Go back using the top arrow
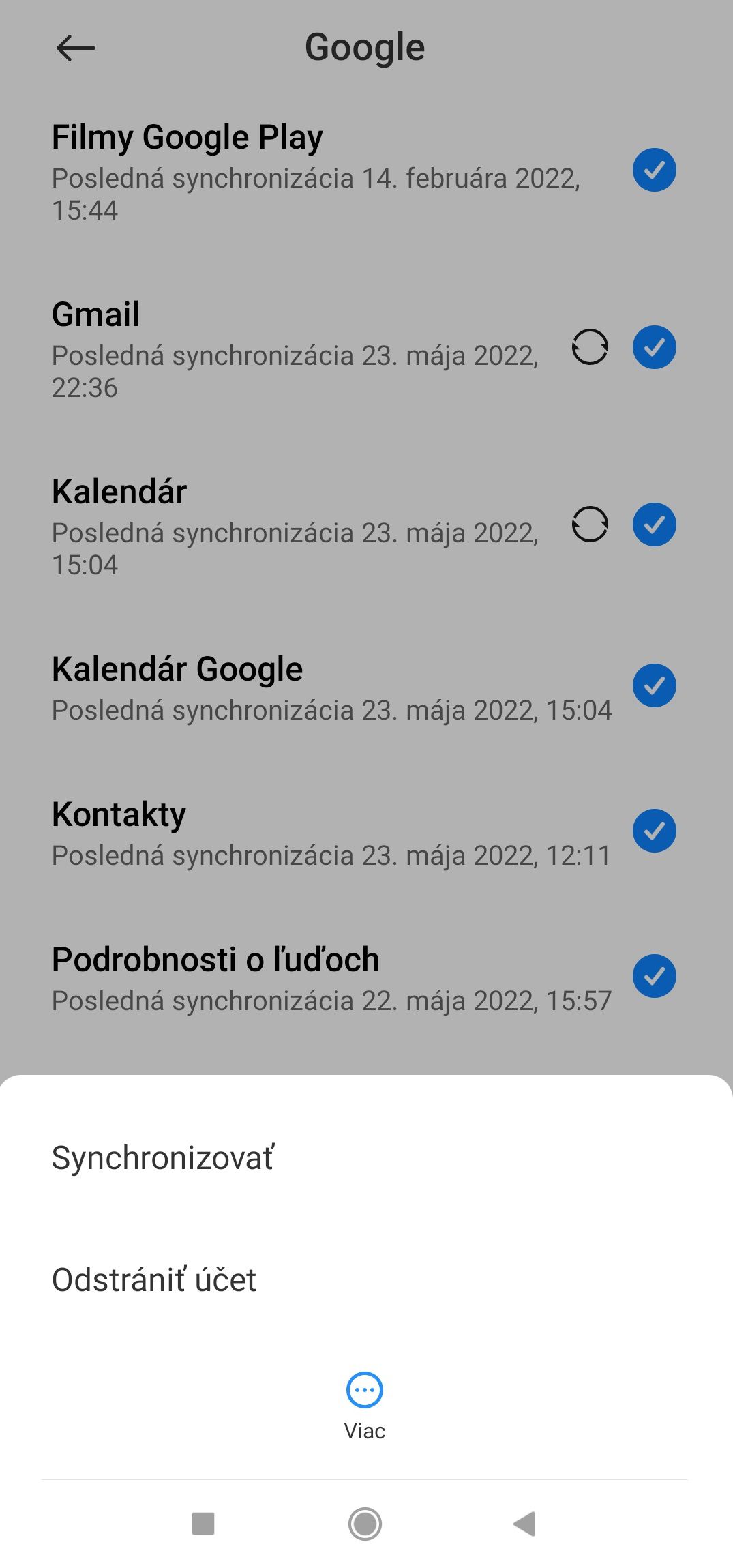This screenshot has height=1568, width=733. (76, 48)
